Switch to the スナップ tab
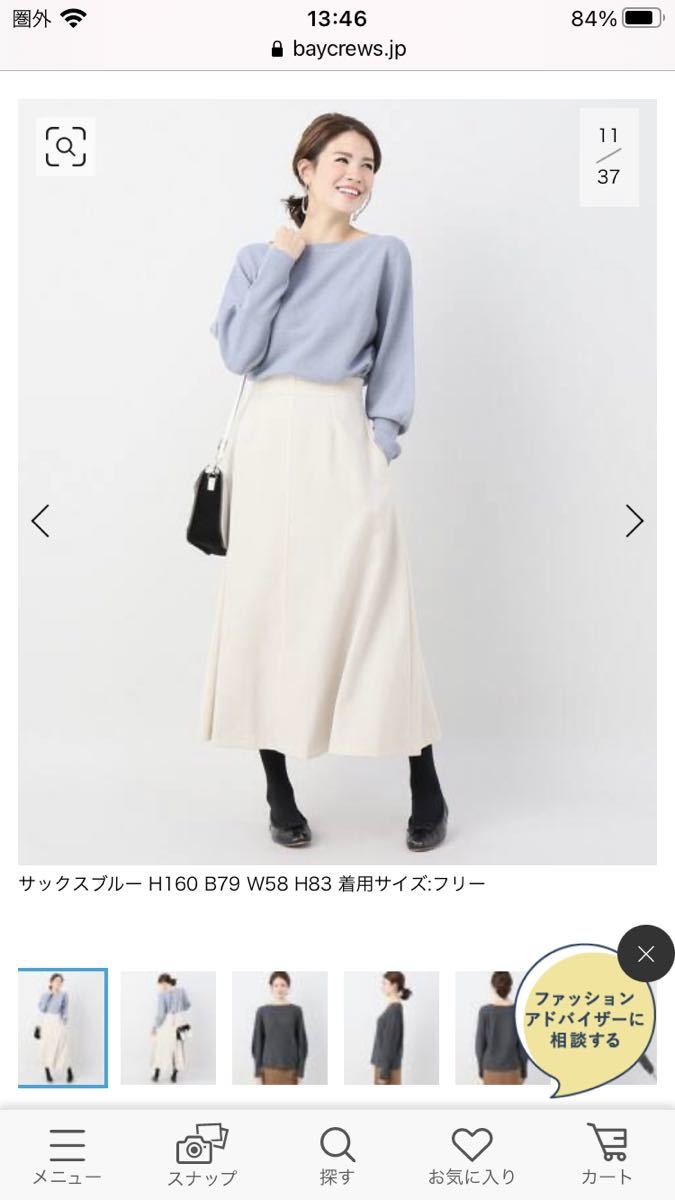The width and height of the screenshot is (675, 1200). click(202, 1156)
